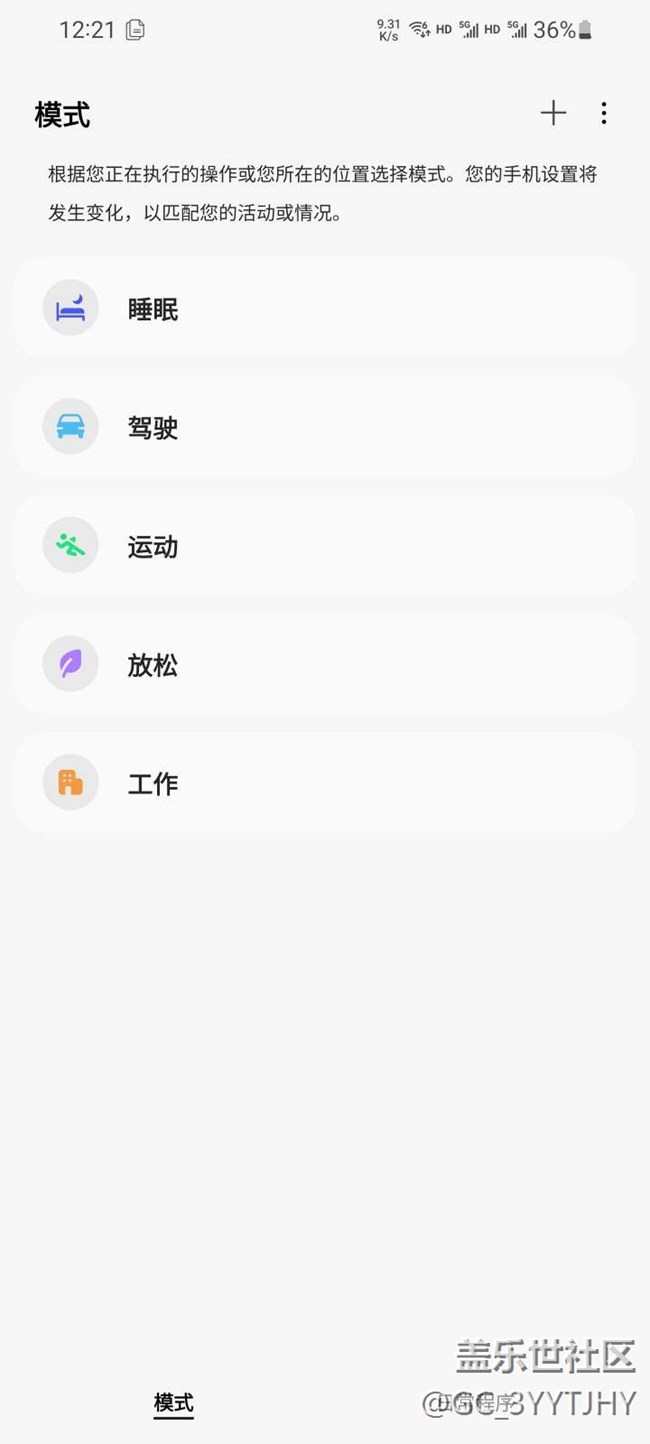Open the 睡眠 mode
650x1444 pixels.
324,308
